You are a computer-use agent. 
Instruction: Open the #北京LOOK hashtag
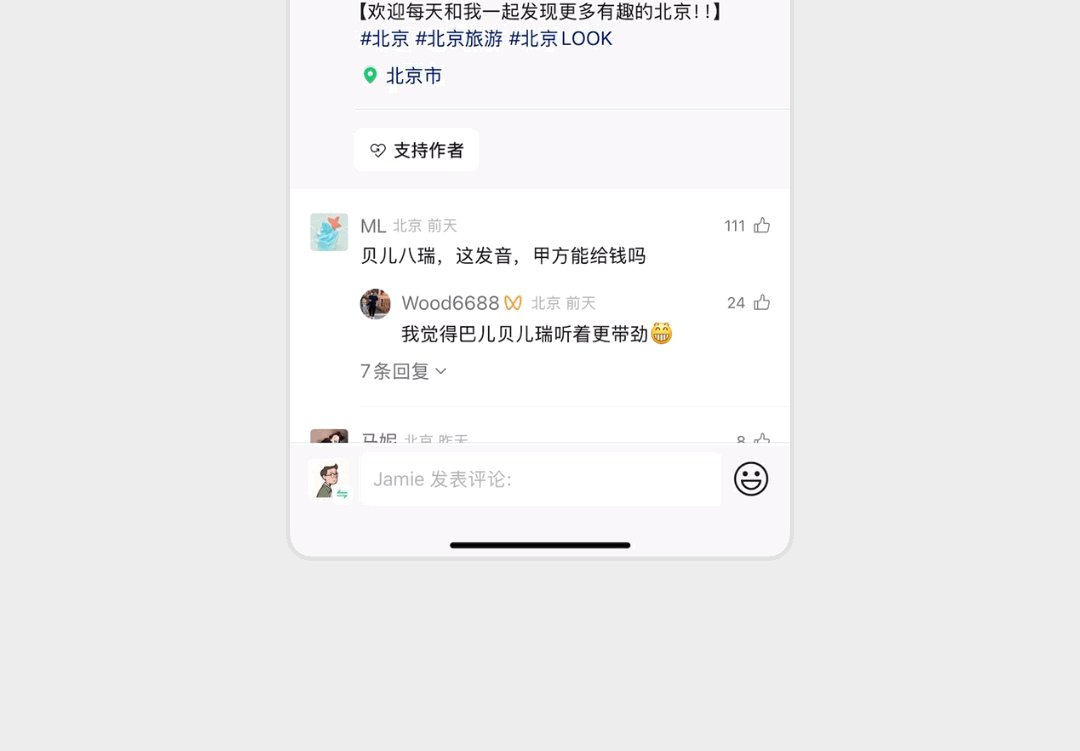pos(560,39)
